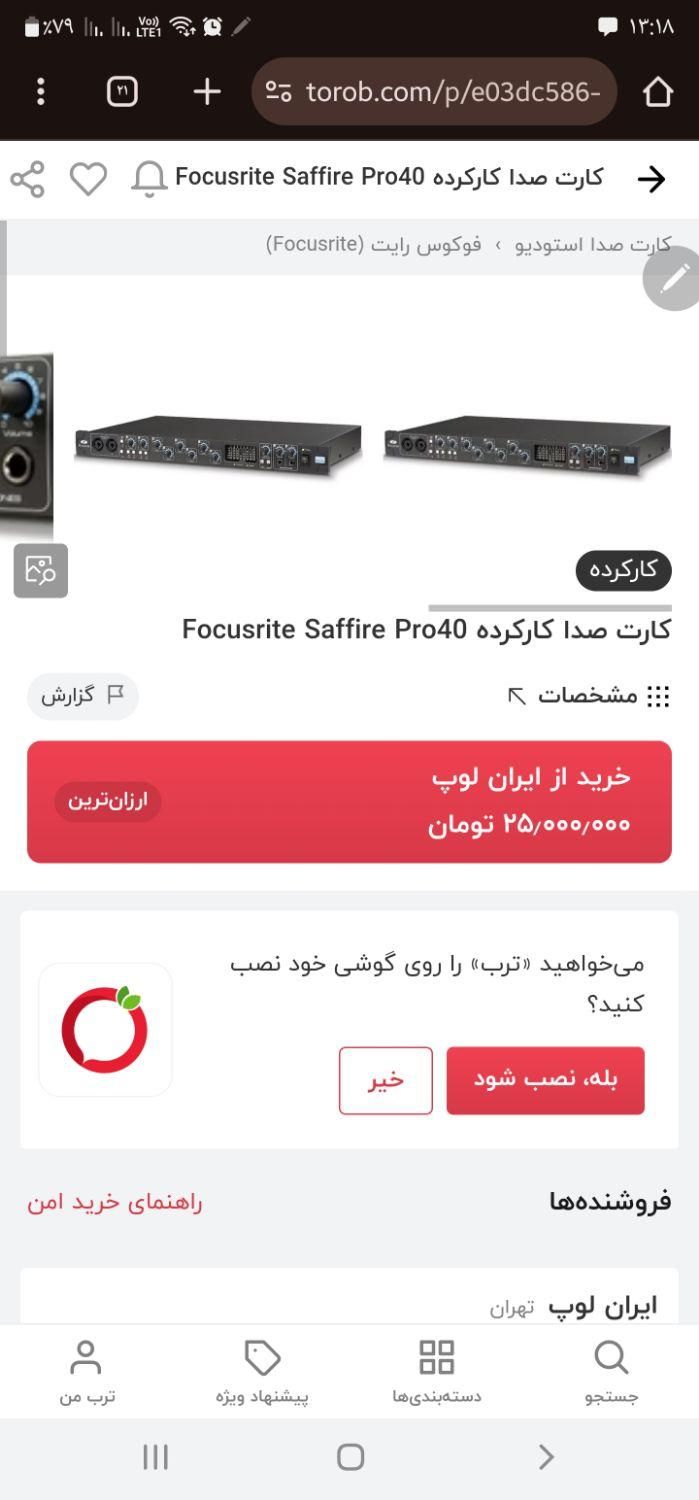The width and height of the screenshot is (699, 1500).
Task: Open the browser tab switcher
Action: [122, 92]
